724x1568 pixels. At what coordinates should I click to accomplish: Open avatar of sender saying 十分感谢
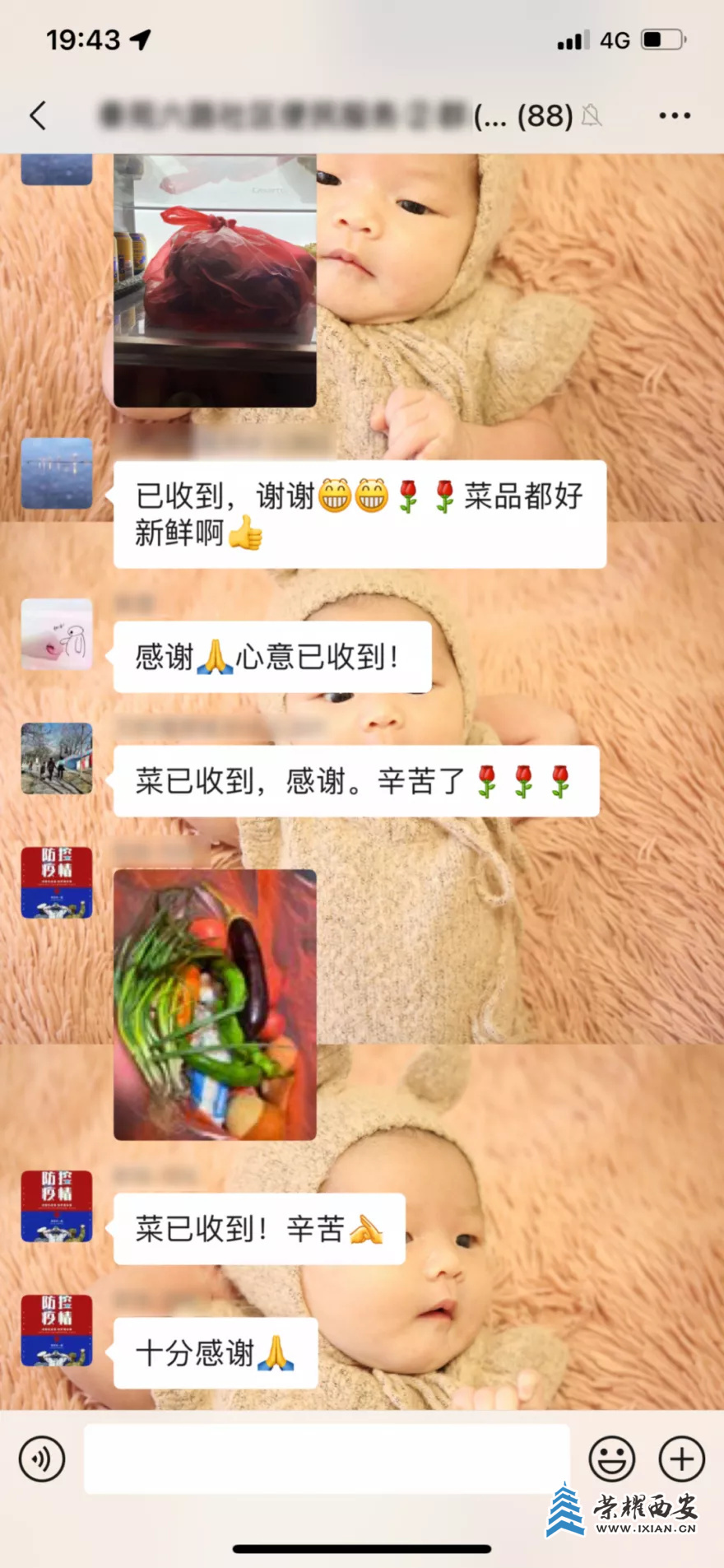click(x=57, y=1330)
